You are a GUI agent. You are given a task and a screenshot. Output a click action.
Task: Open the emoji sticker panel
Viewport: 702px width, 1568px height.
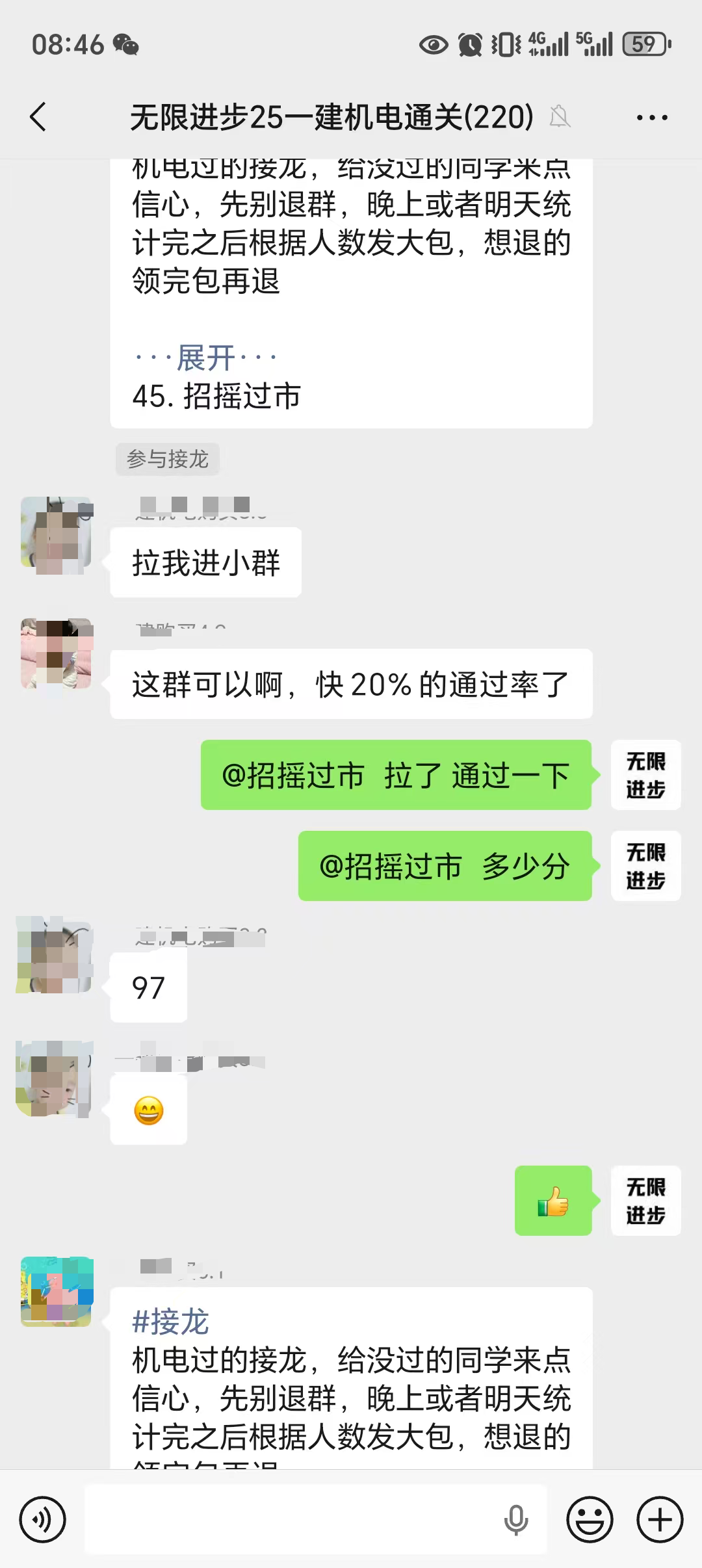pyautogui.click(x=590, y=1520)
